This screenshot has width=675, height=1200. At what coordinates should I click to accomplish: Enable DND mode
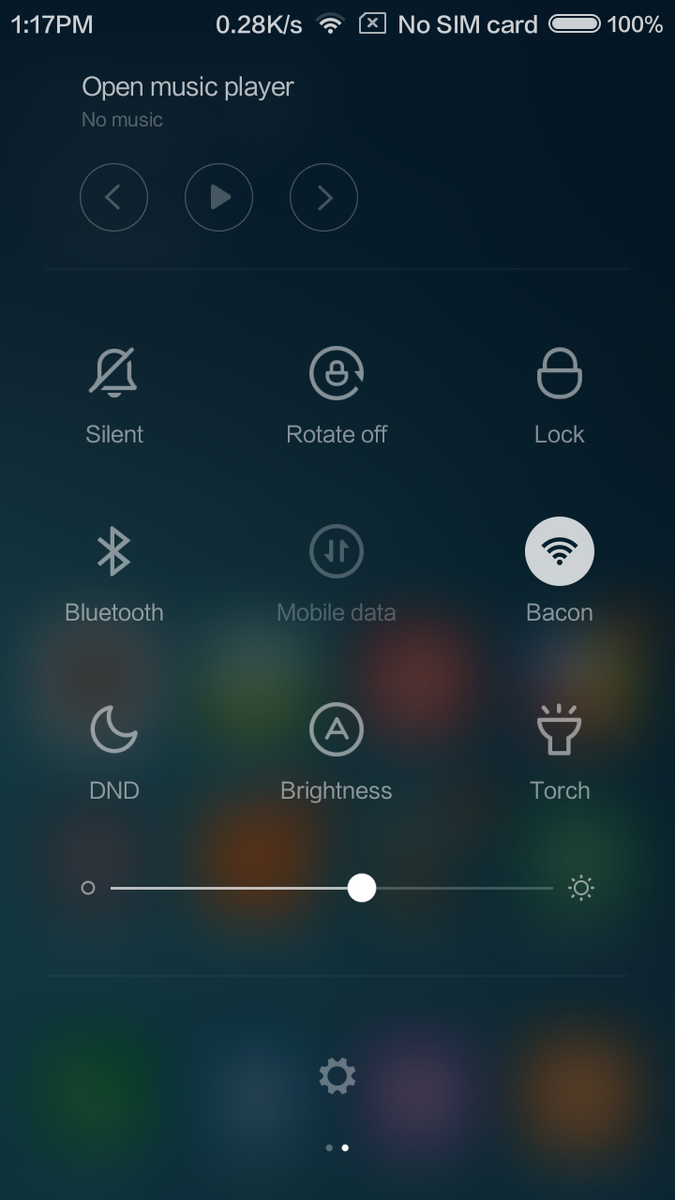coord(114,730)
